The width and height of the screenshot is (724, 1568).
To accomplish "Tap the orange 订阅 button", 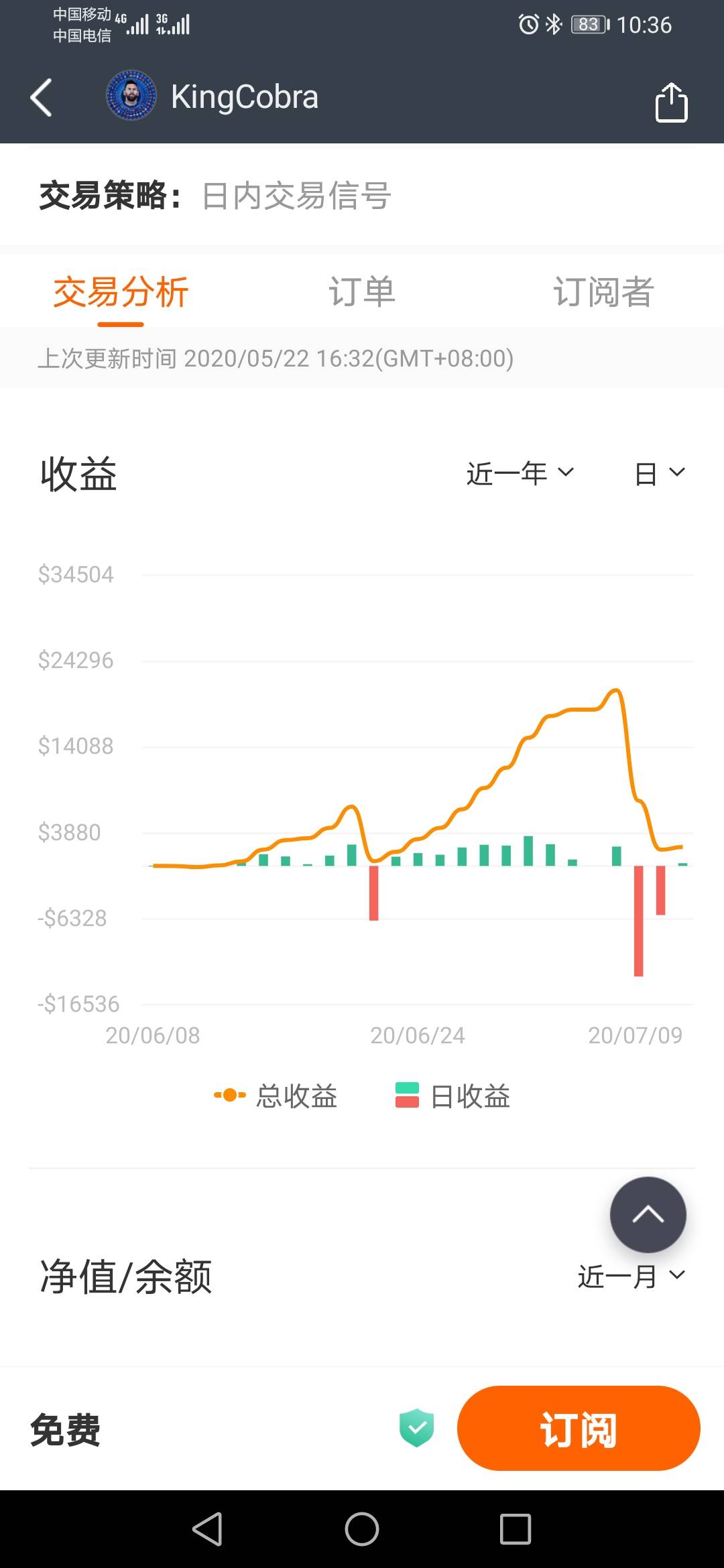I will (579, 1428).
